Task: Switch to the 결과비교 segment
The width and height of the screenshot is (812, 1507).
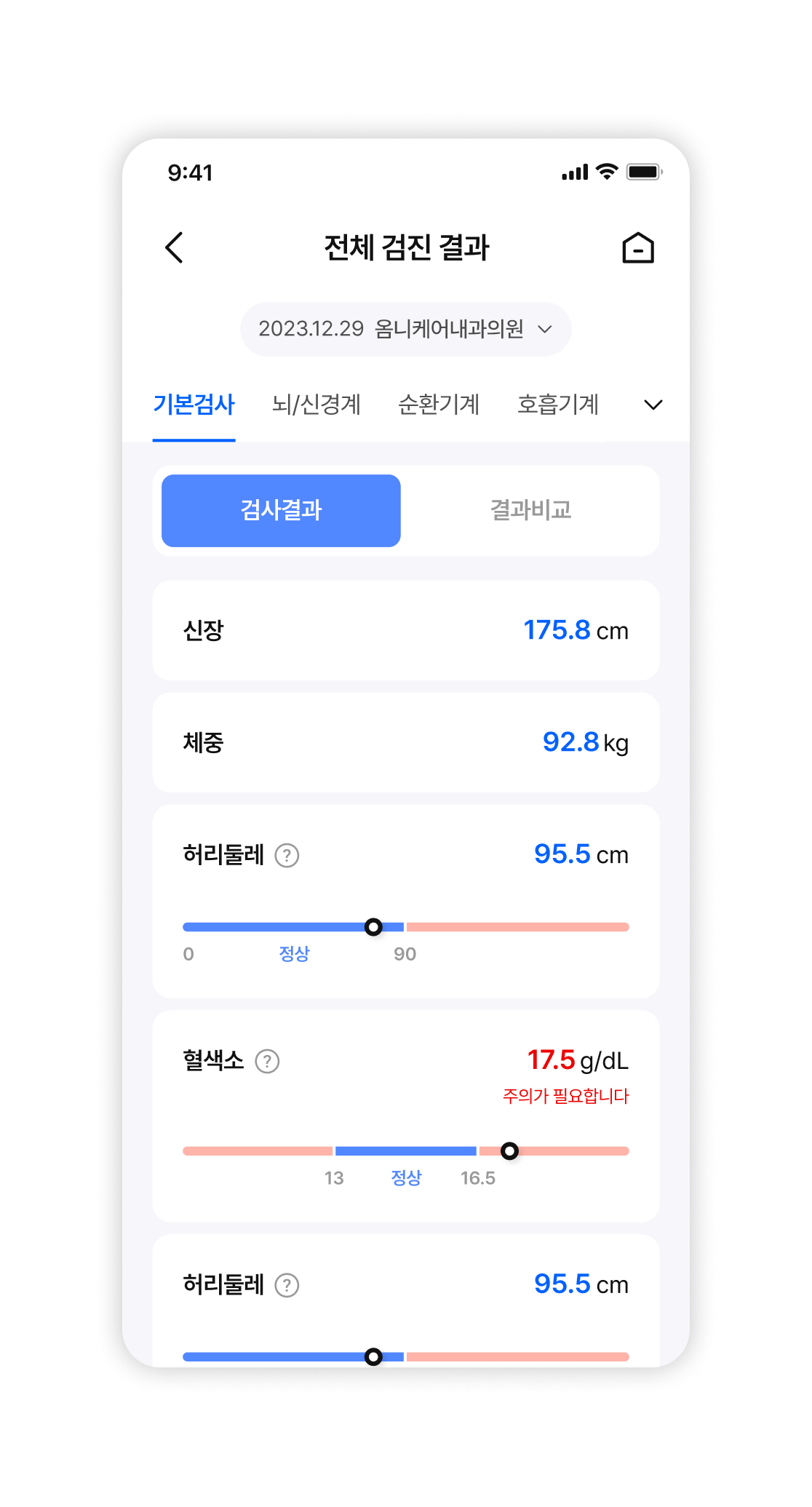Action: (530, 510)
